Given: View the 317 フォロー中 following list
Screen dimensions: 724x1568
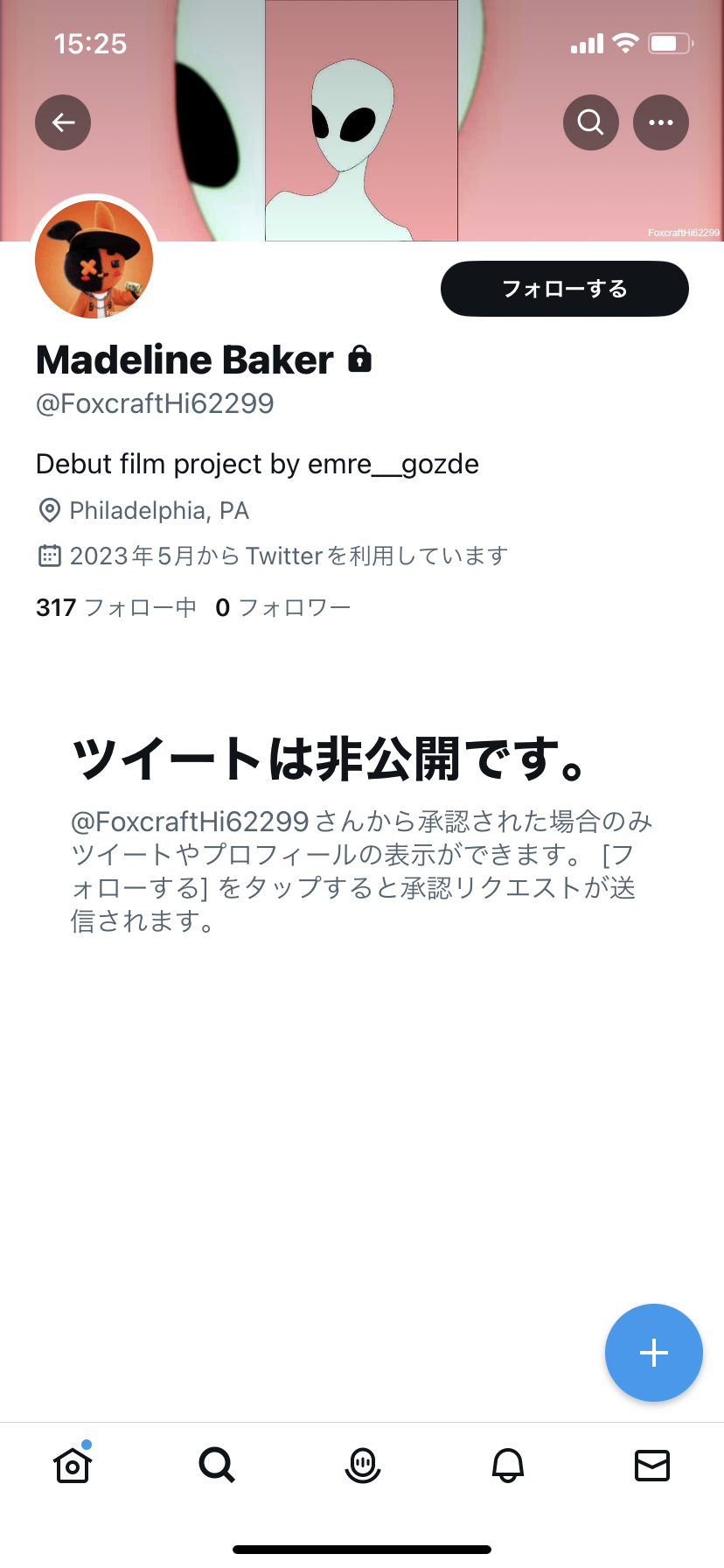Looking at the screenshot, I should [116, 607].
